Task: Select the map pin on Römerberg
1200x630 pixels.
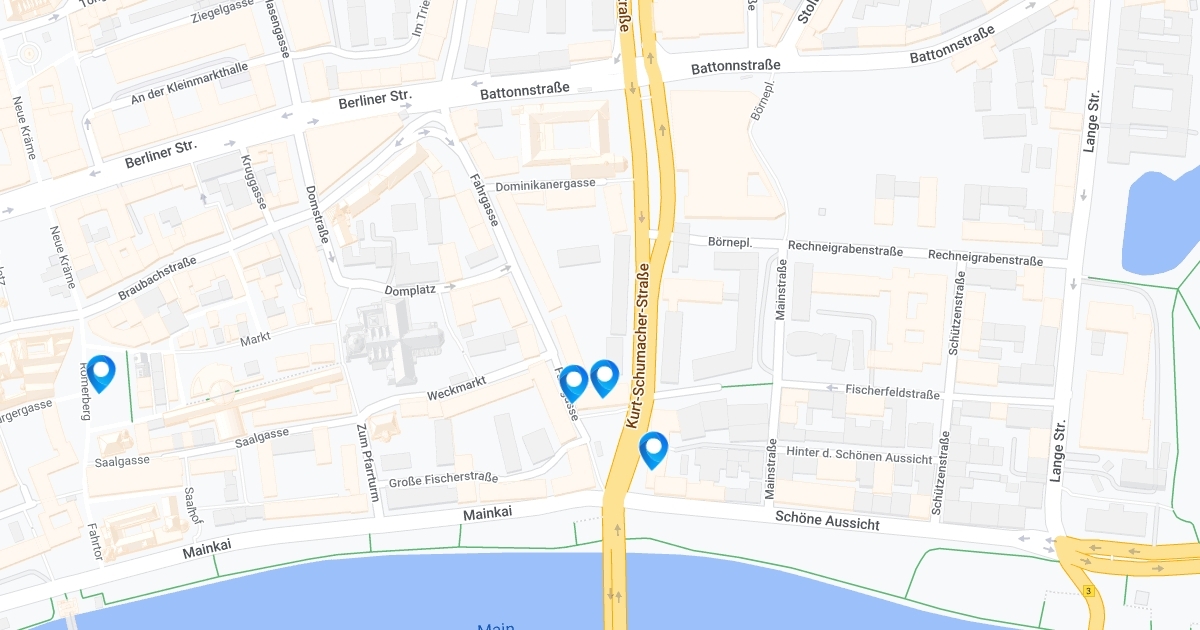Action: (101, 374)
